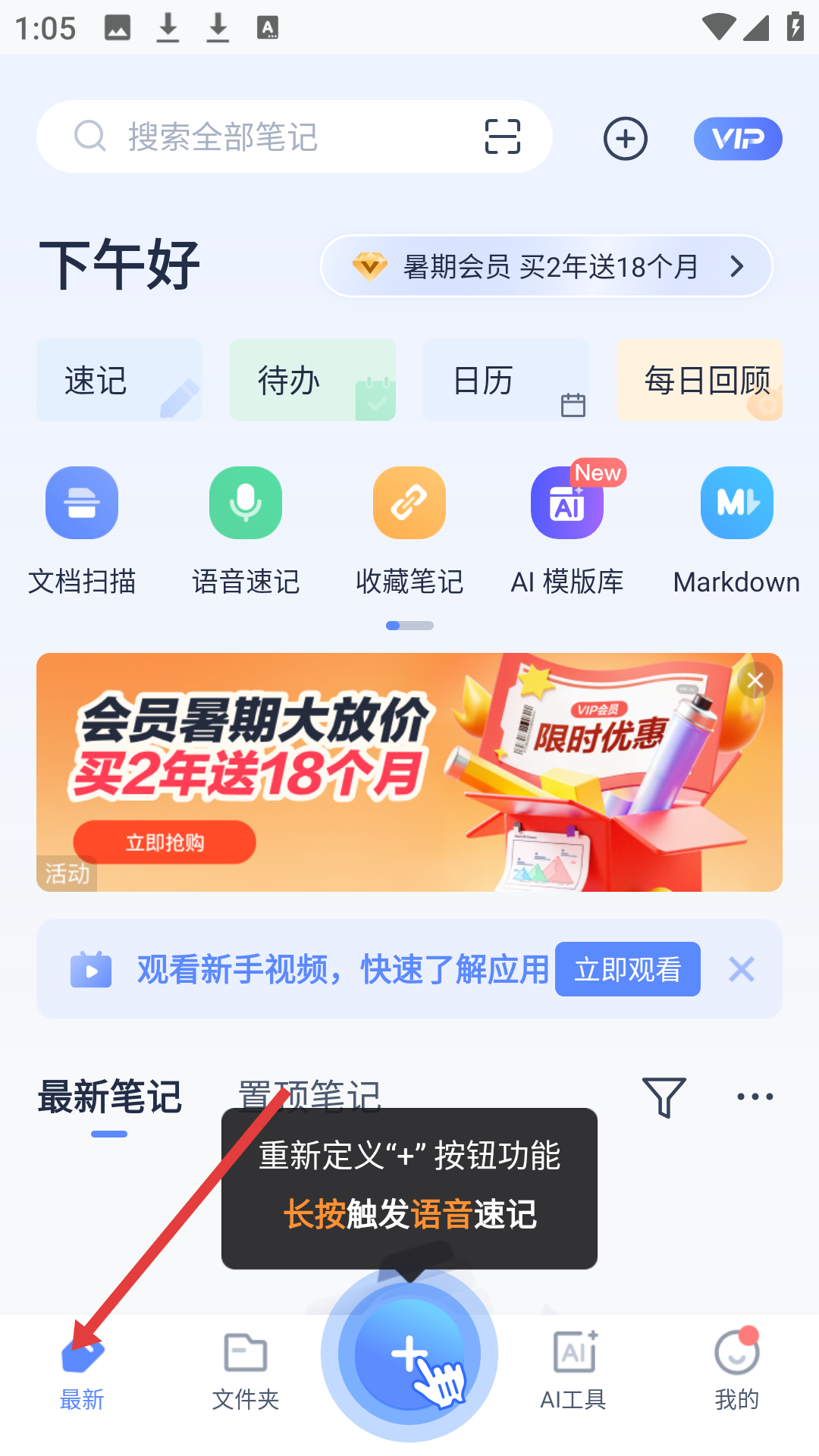Select the 最新笔记 latest notes tab
Screen dimensions: 819x1456
point(109,1094)
